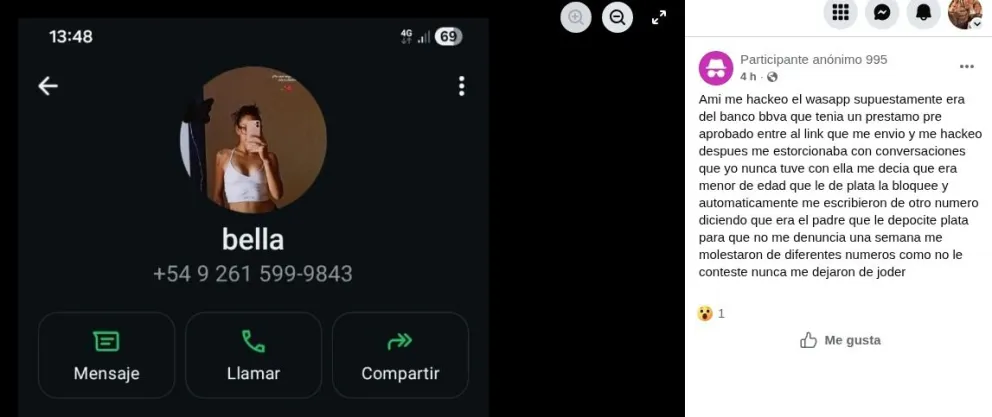
Task: Open the 4 h post timestamp
Action: [748, 77]
